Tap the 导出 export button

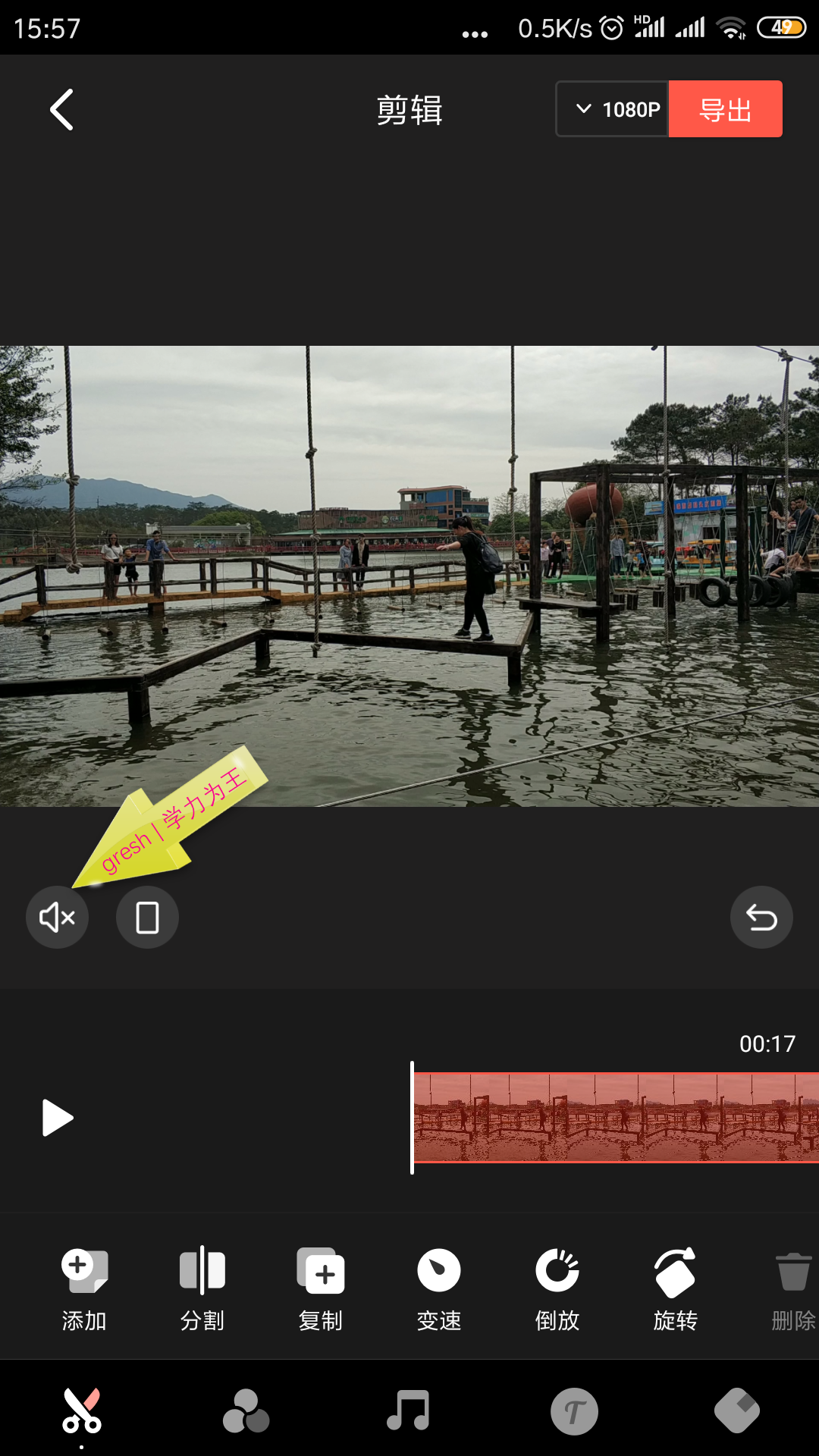[x=725, y=110]
